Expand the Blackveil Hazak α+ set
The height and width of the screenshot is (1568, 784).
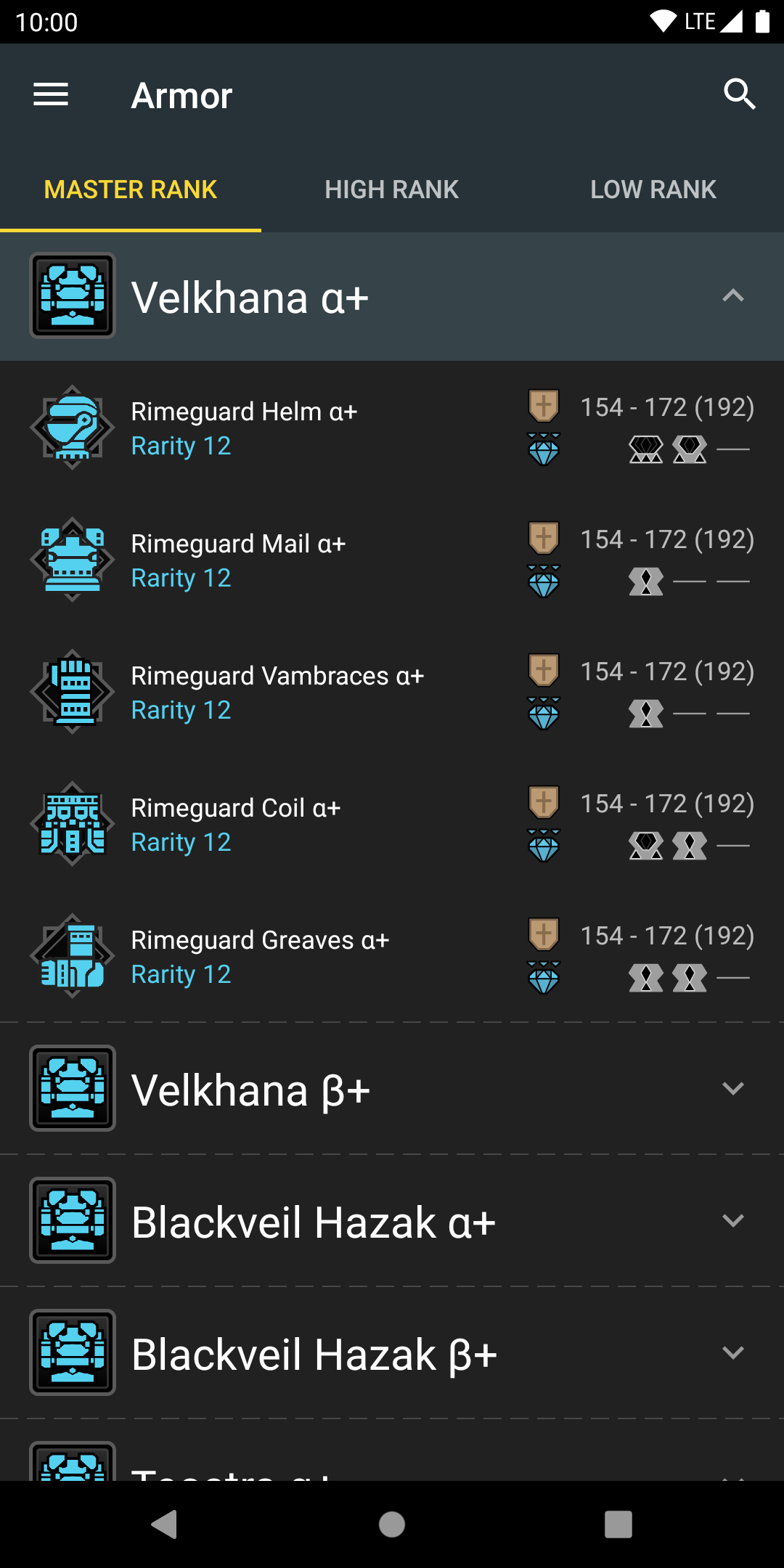click(392, 1221)
